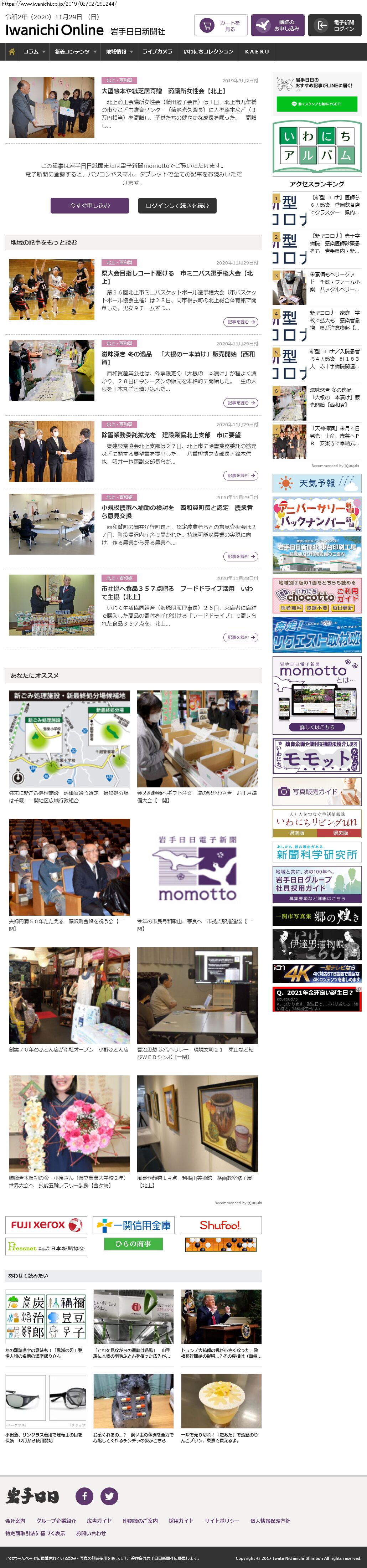Open 購読のお申し込み subscription button

(x=278, y=26)
